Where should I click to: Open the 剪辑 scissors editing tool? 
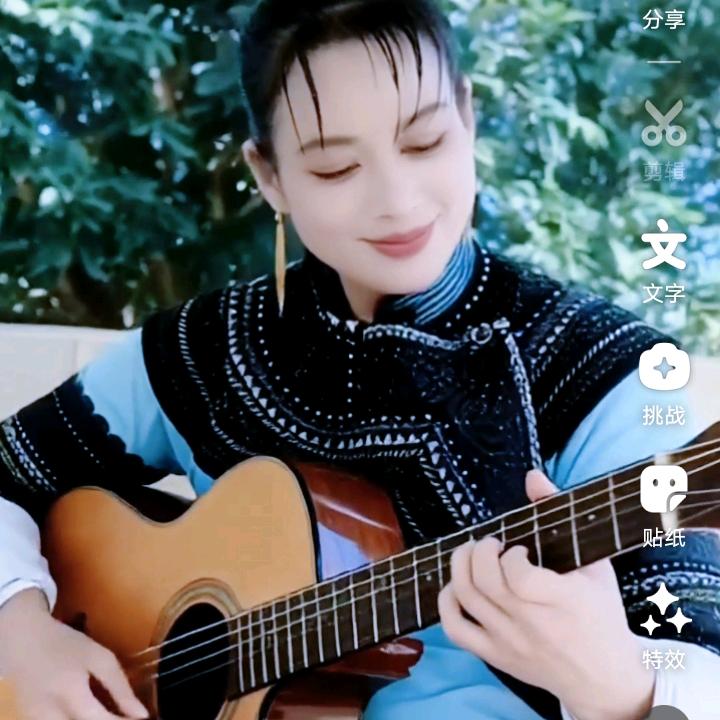664,124
